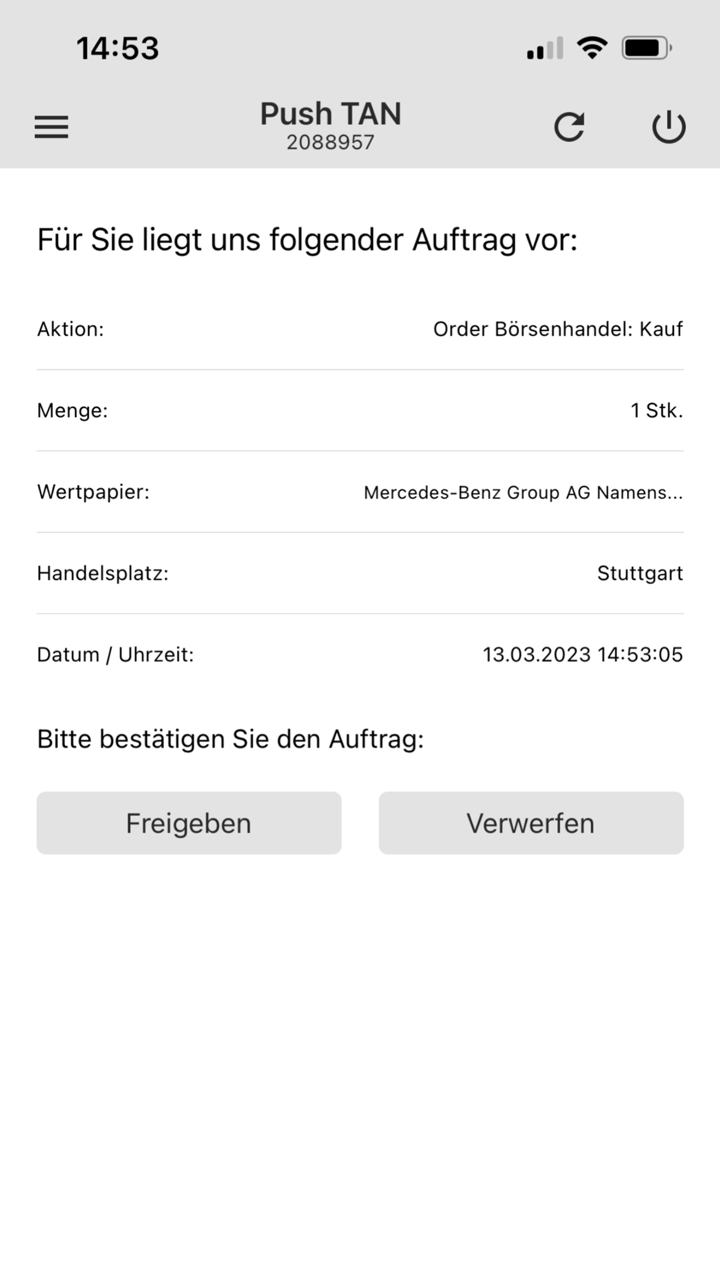Refresh the Push TAN orders
The width and height of the screenshot is (720, 1280).
[x=569, y=127]
